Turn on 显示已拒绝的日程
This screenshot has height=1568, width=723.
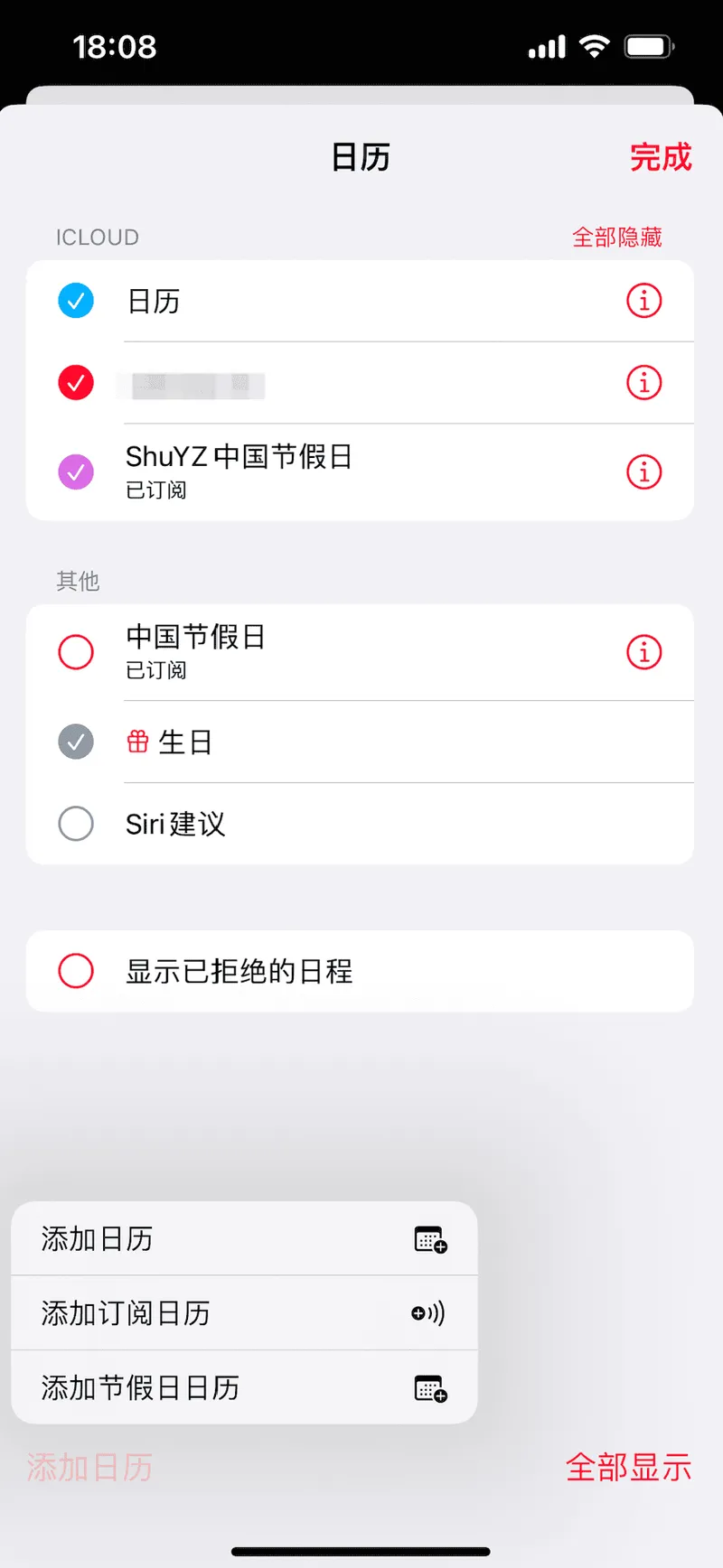[76, 971]
